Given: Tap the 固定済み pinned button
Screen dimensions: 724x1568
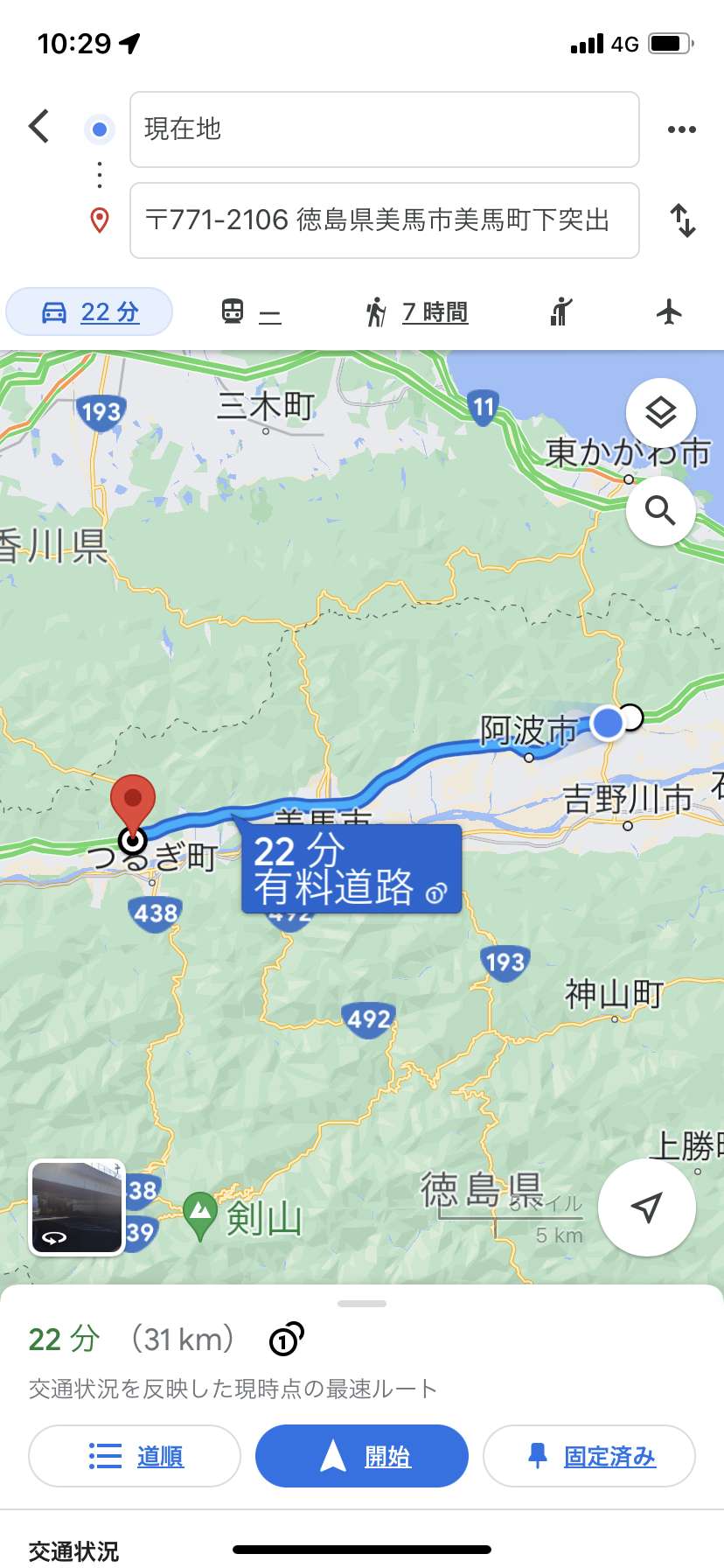Looking at the screenshot, I should tap(589, 1456).
